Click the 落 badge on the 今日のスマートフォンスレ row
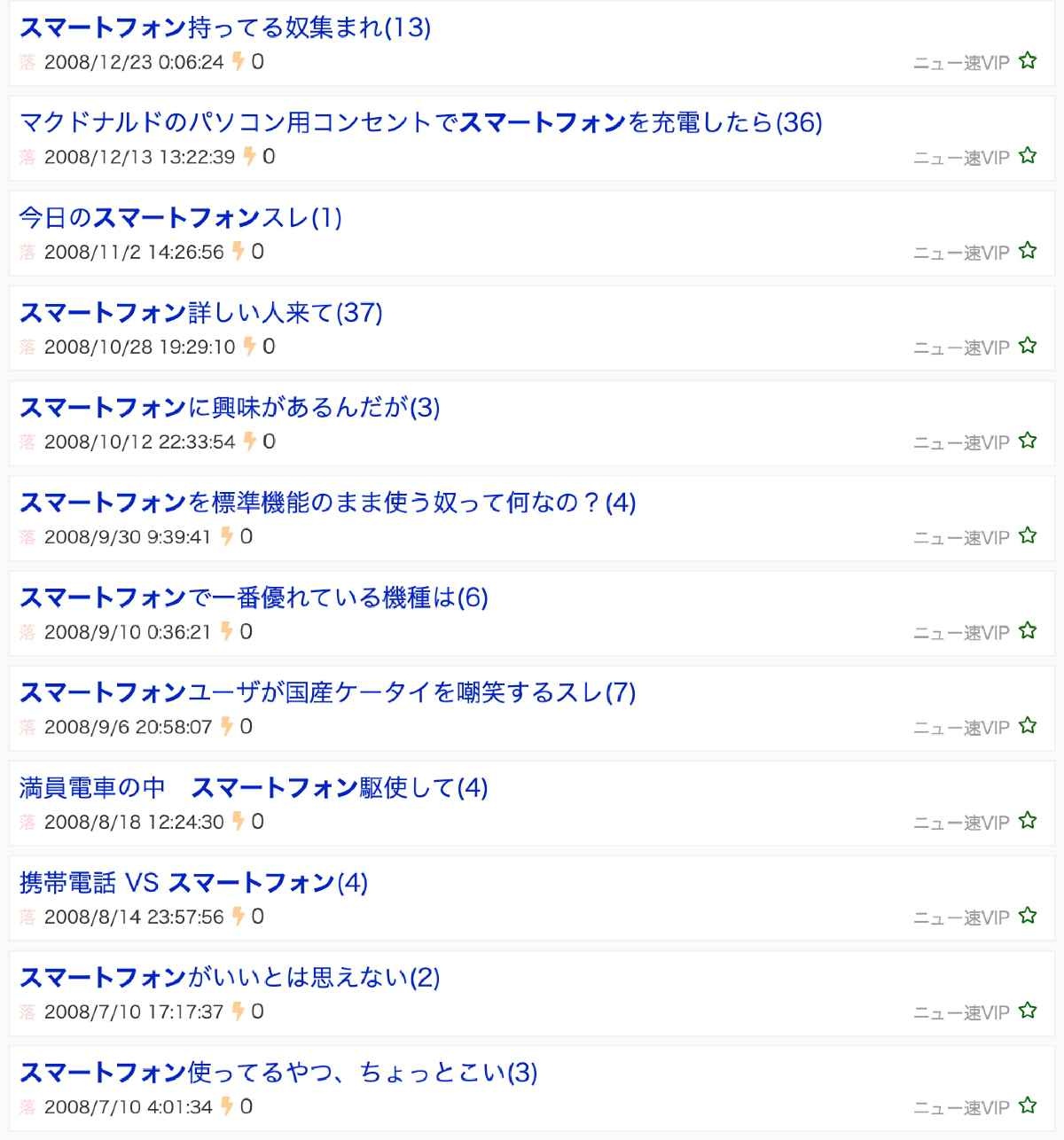Image resolution: width=1064 pixels, height=1140 pixels. tap(28, 252)
